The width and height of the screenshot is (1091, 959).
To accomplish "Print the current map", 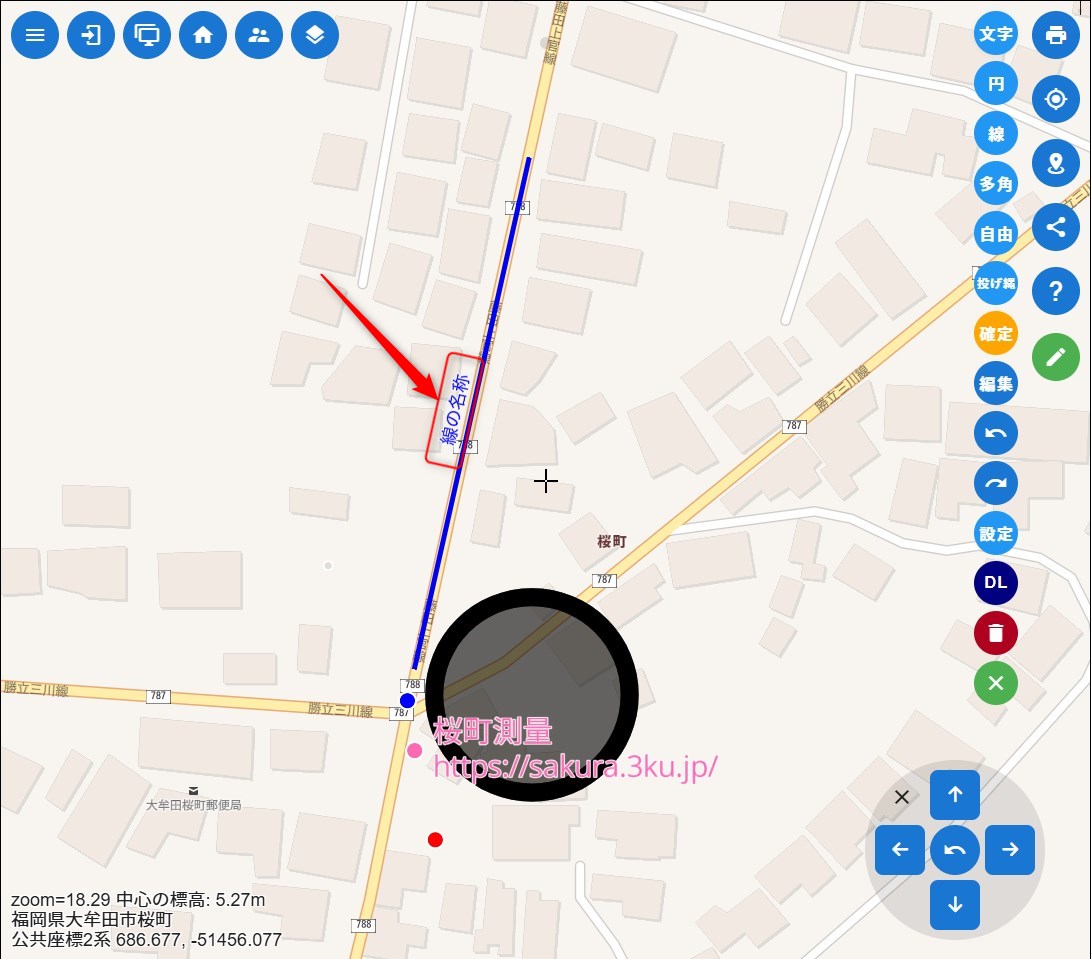I will [1056, 36].
